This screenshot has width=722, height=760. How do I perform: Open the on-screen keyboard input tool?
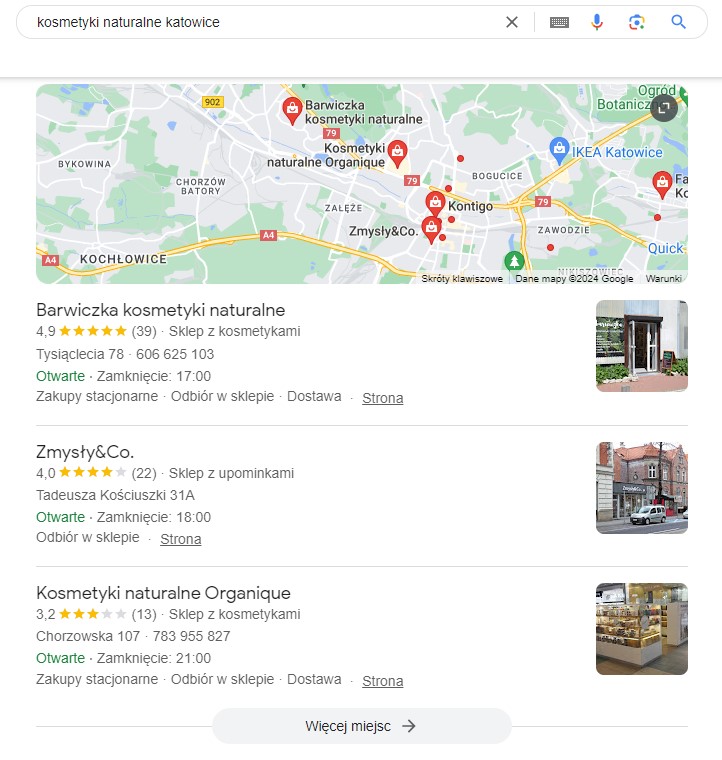tap(559, 22)
